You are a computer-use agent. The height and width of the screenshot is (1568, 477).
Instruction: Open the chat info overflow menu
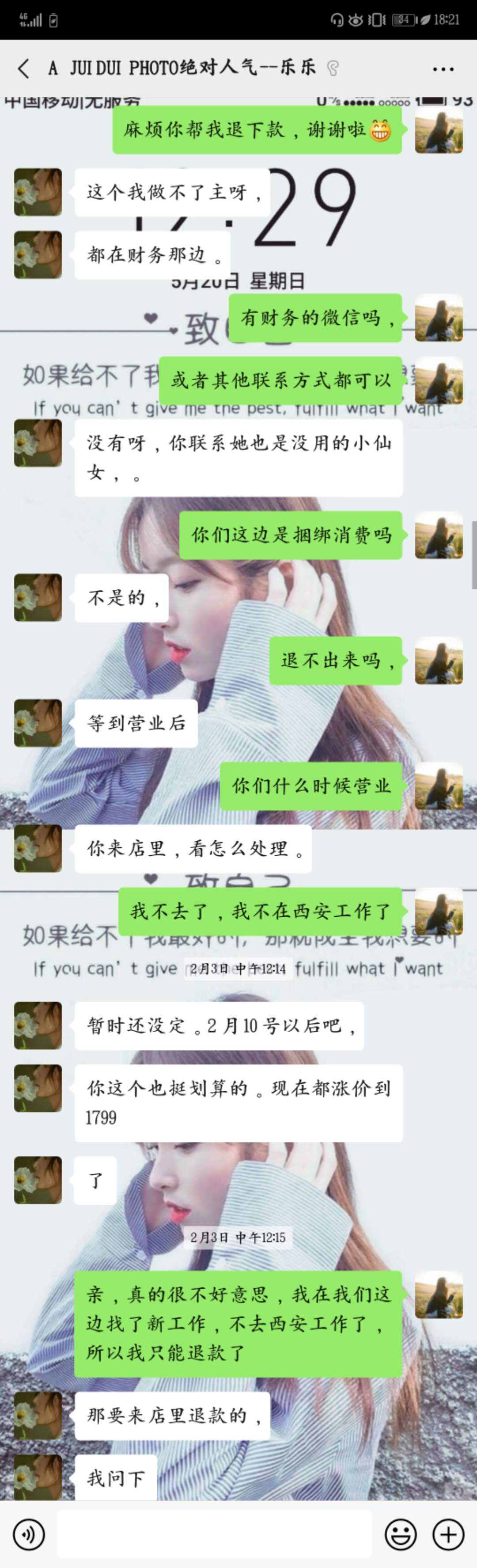click(x=442, y=69)
